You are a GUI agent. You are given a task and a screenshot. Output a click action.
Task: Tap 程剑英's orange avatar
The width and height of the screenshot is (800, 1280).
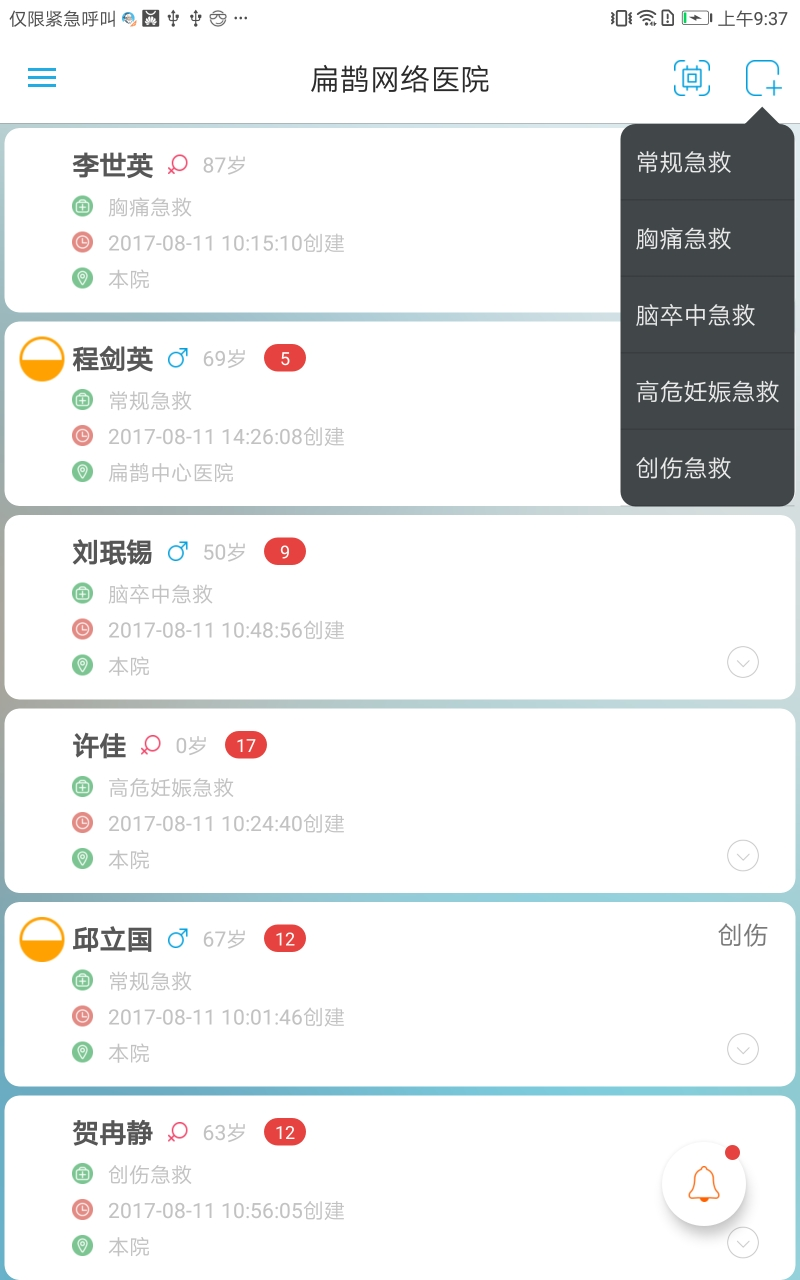[x=42, y=358]
